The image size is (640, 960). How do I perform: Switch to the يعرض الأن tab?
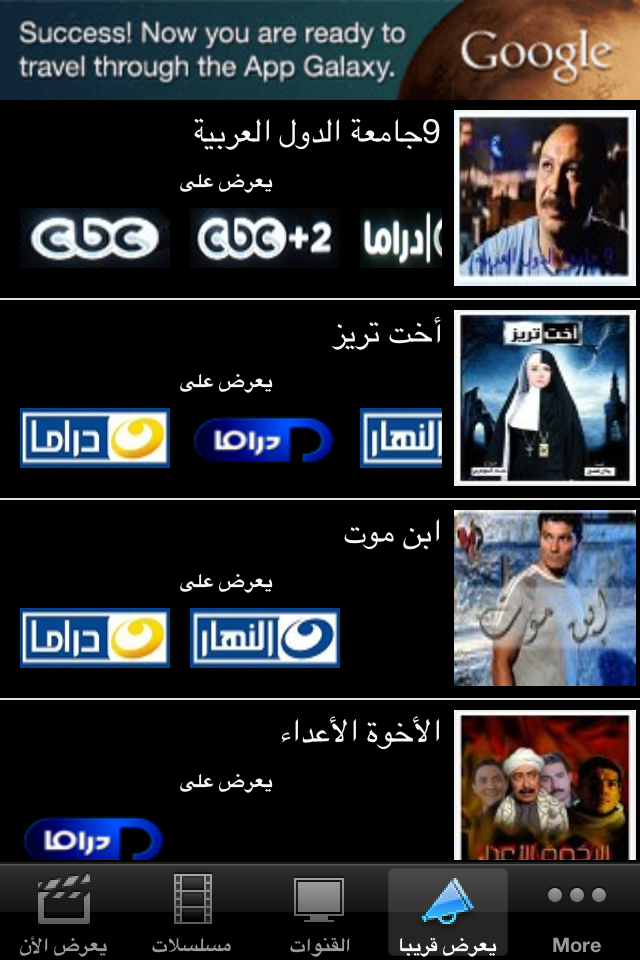click(x=64, y=913)
